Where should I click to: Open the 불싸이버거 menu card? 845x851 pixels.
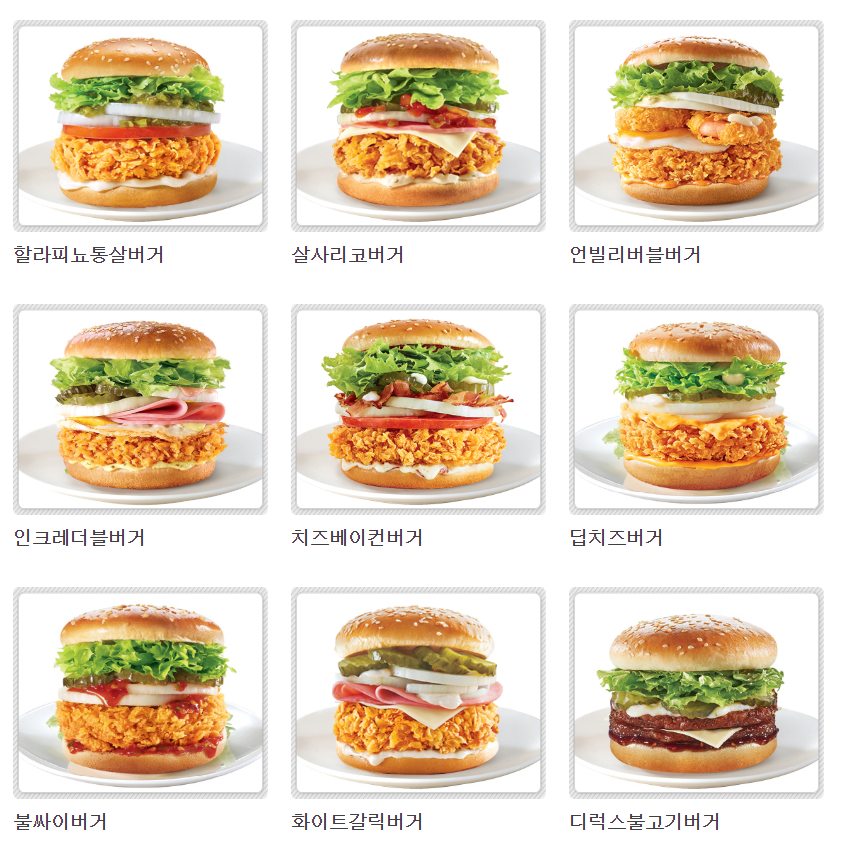pyautogui.click(x=140, y=693)
